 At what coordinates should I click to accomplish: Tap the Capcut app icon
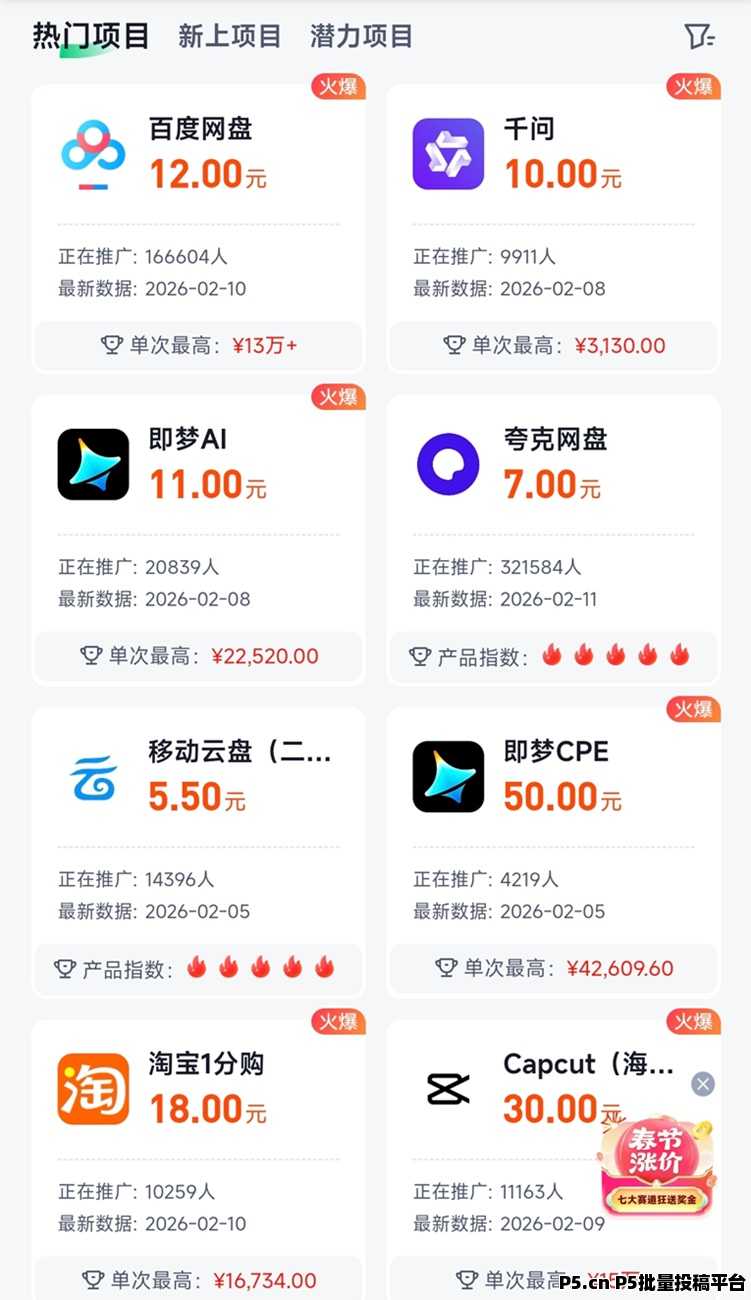pyautogui.click(x=447, y=1087)
